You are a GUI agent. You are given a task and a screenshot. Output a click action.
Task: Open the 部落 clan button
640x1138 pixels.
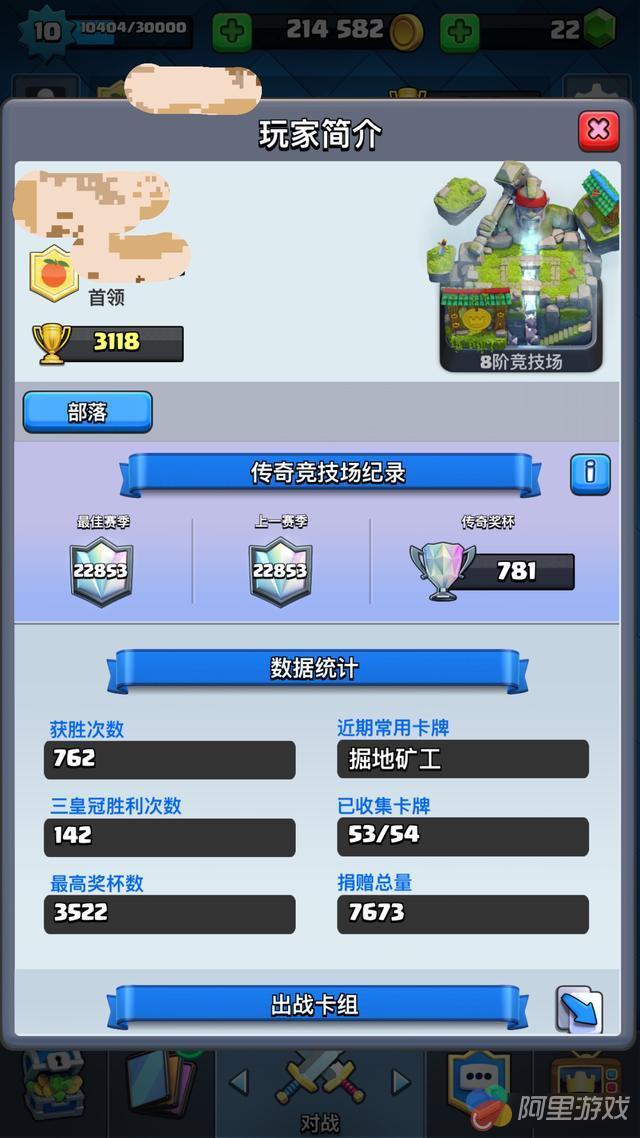click(x=88, y=412)
